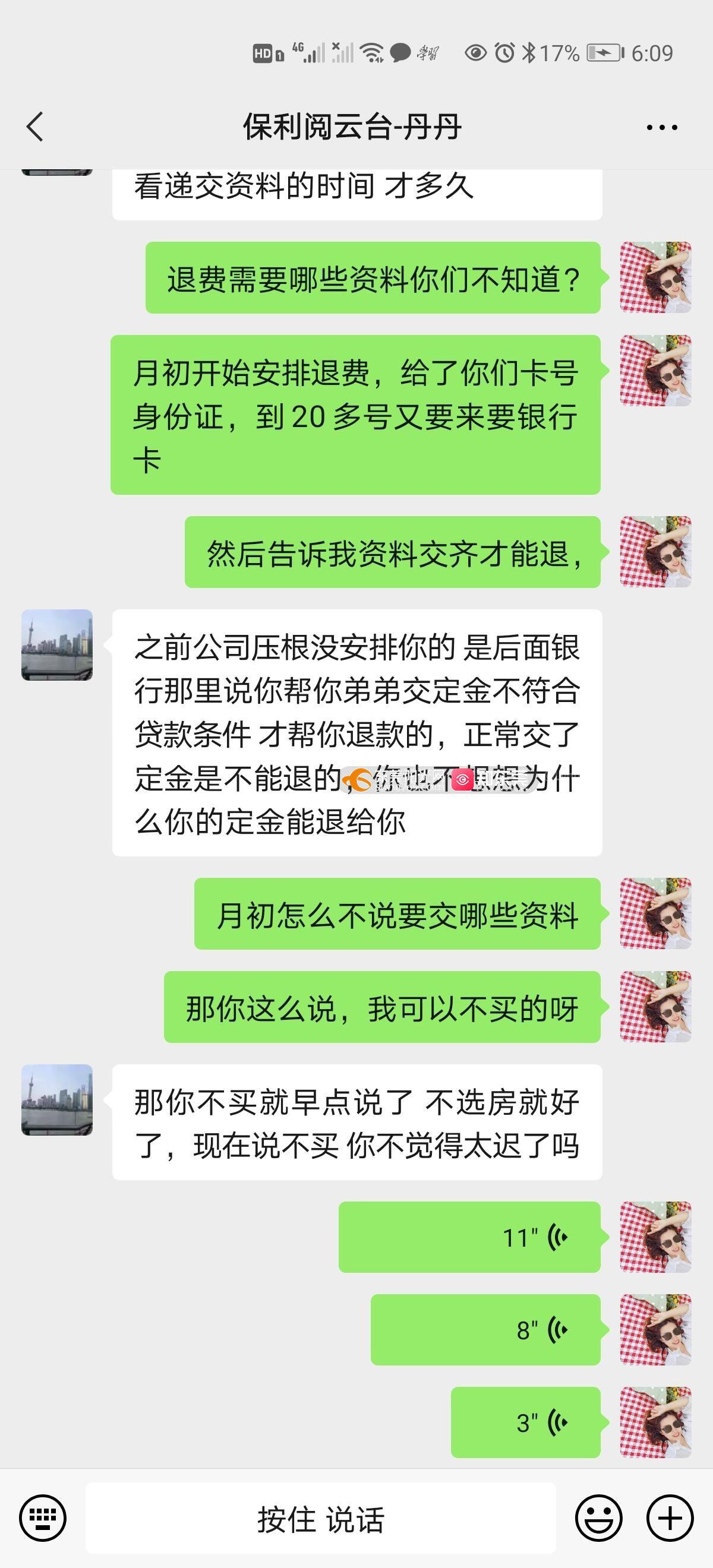Play the 3-second voice message
713x1568 pixels.
click(525, 1422)
